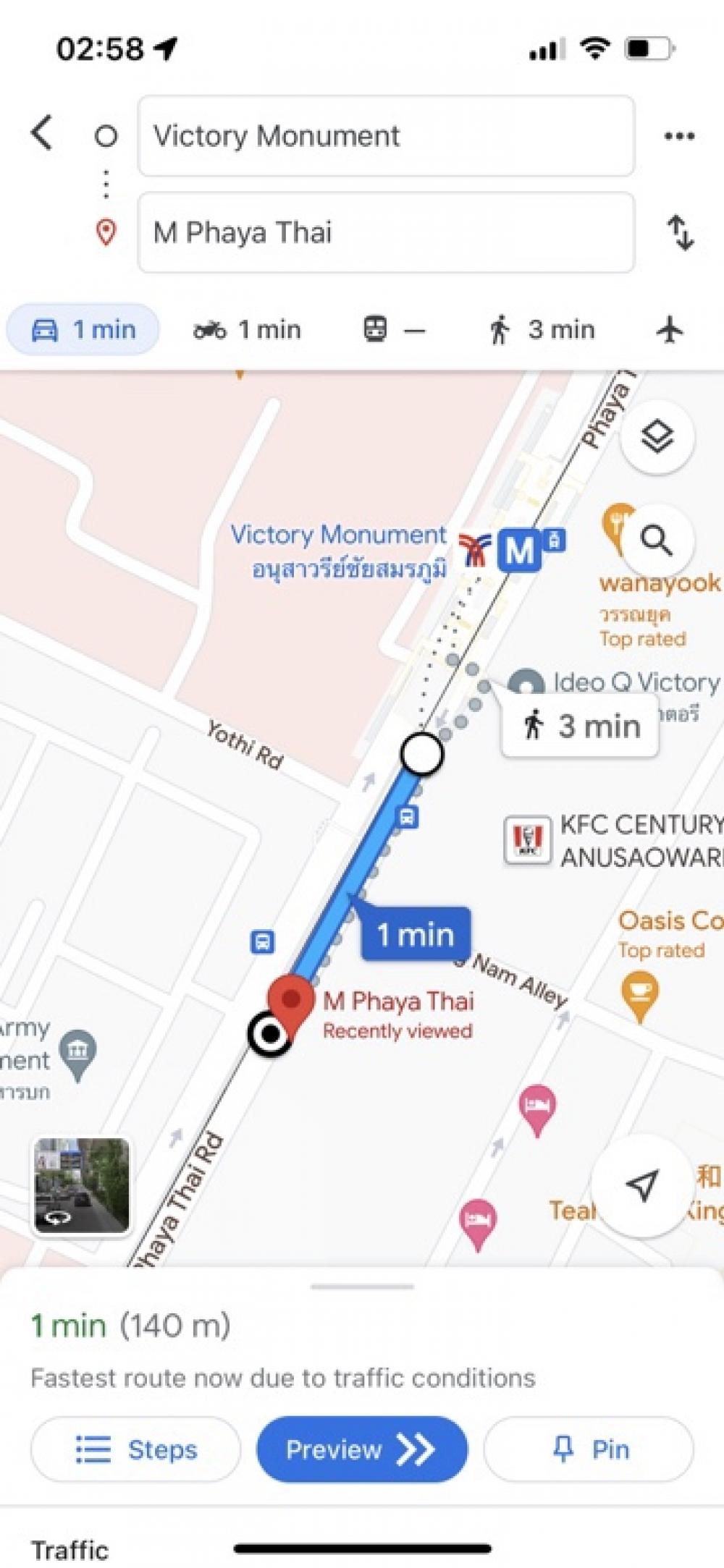
Task: Open the three-dot overflow menu
Action: point(679,136)
